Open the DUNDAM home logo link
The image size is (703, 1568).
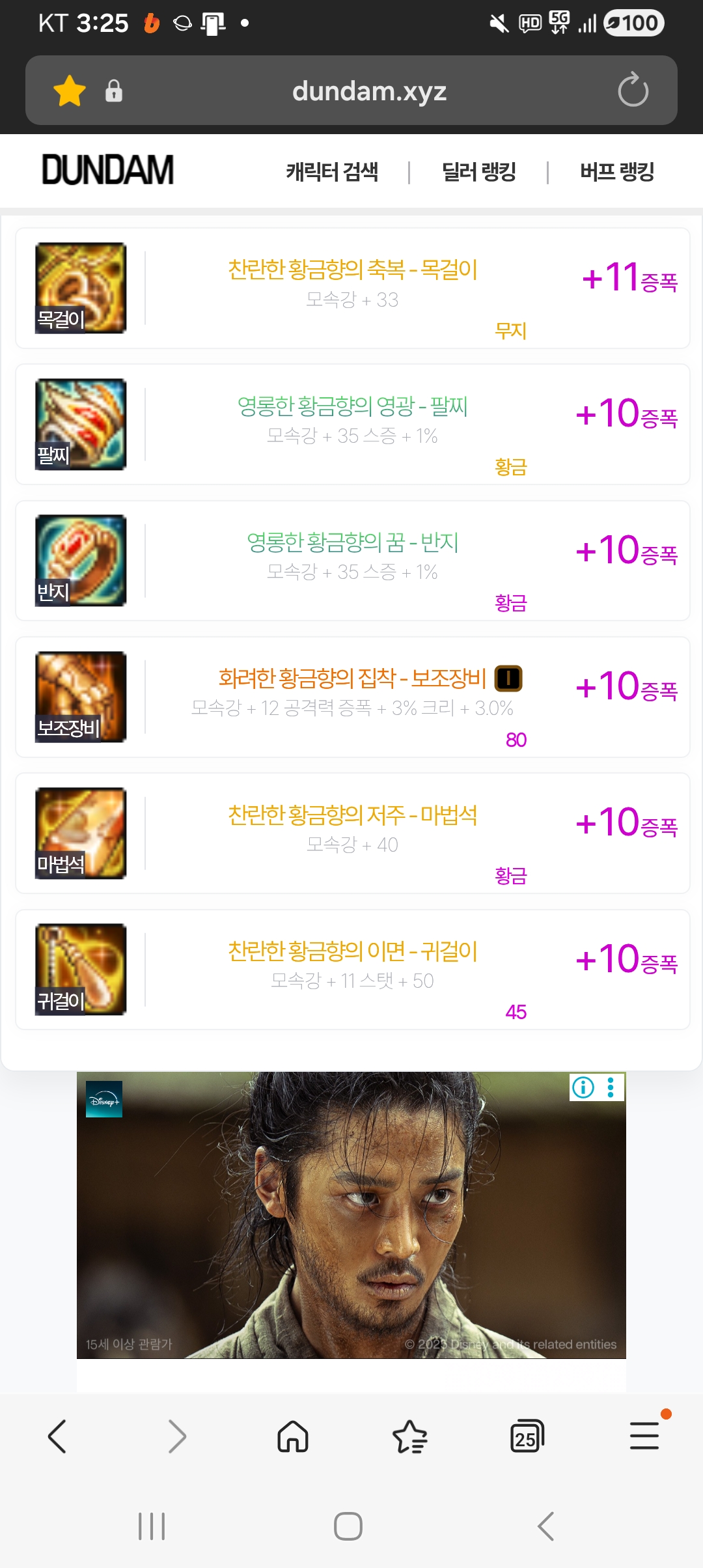tap(108, 170)
